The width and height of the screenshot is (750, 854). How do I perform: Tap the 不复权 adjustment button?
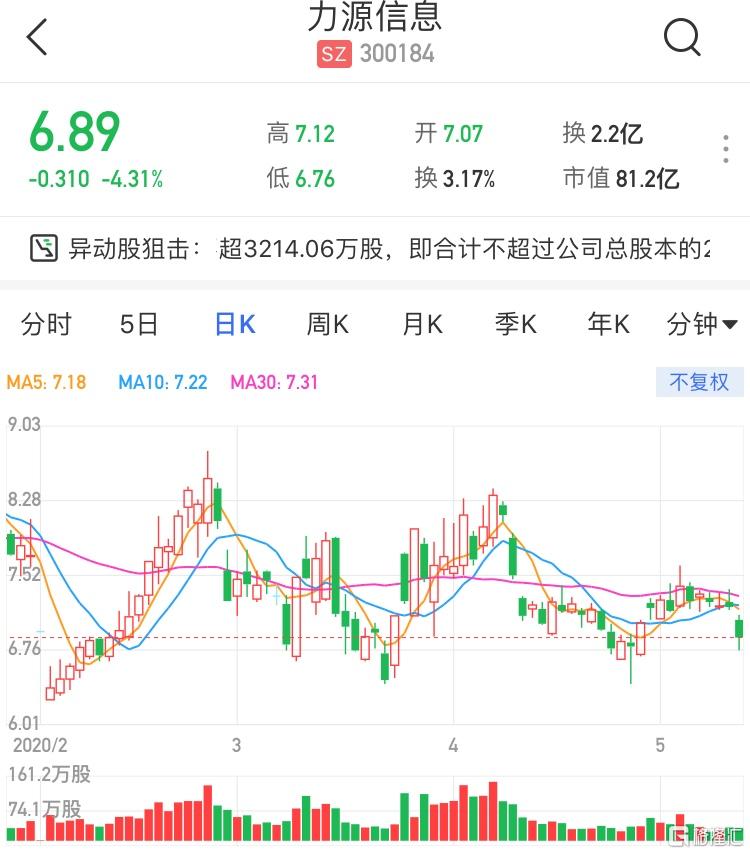(699, 382)
